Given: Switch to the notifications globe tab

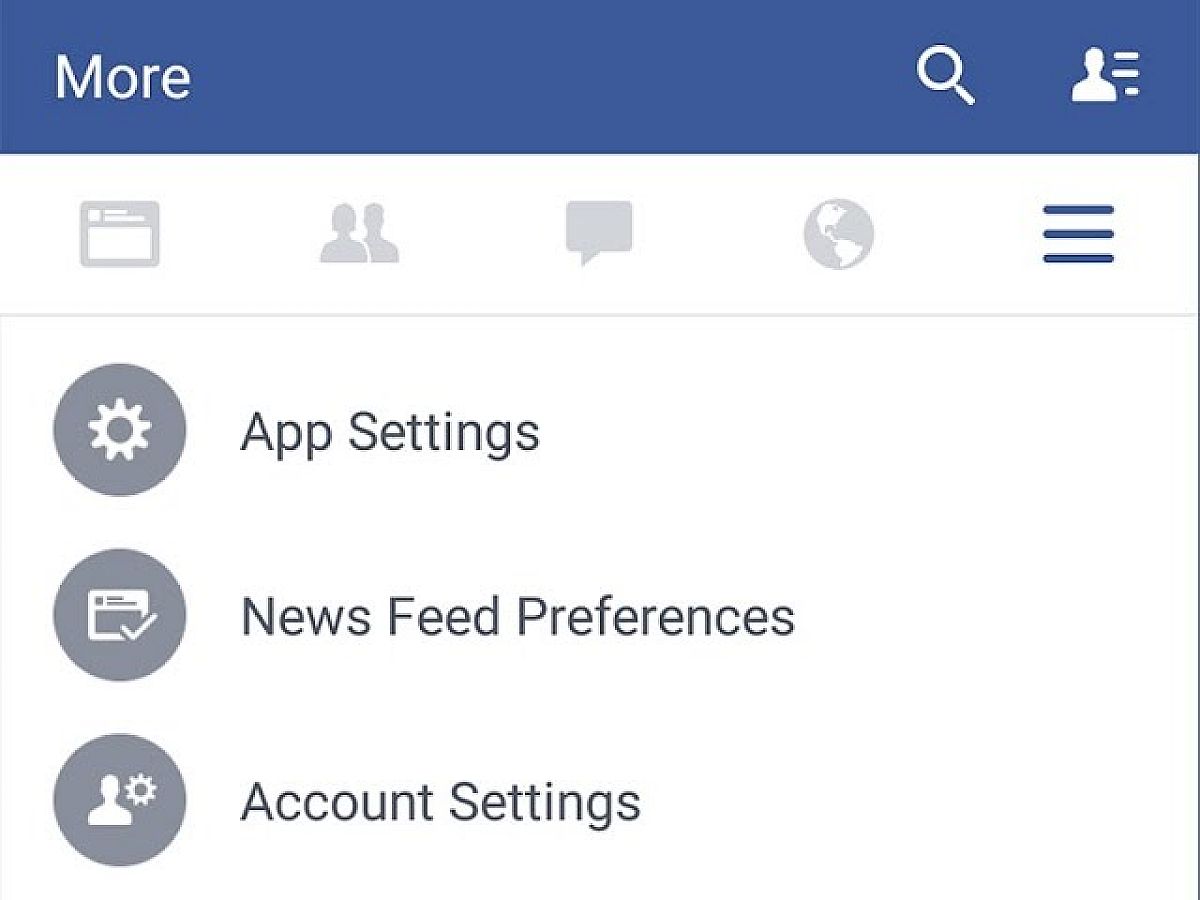Looking at the screenshot, I should click(x=838, y=234).
